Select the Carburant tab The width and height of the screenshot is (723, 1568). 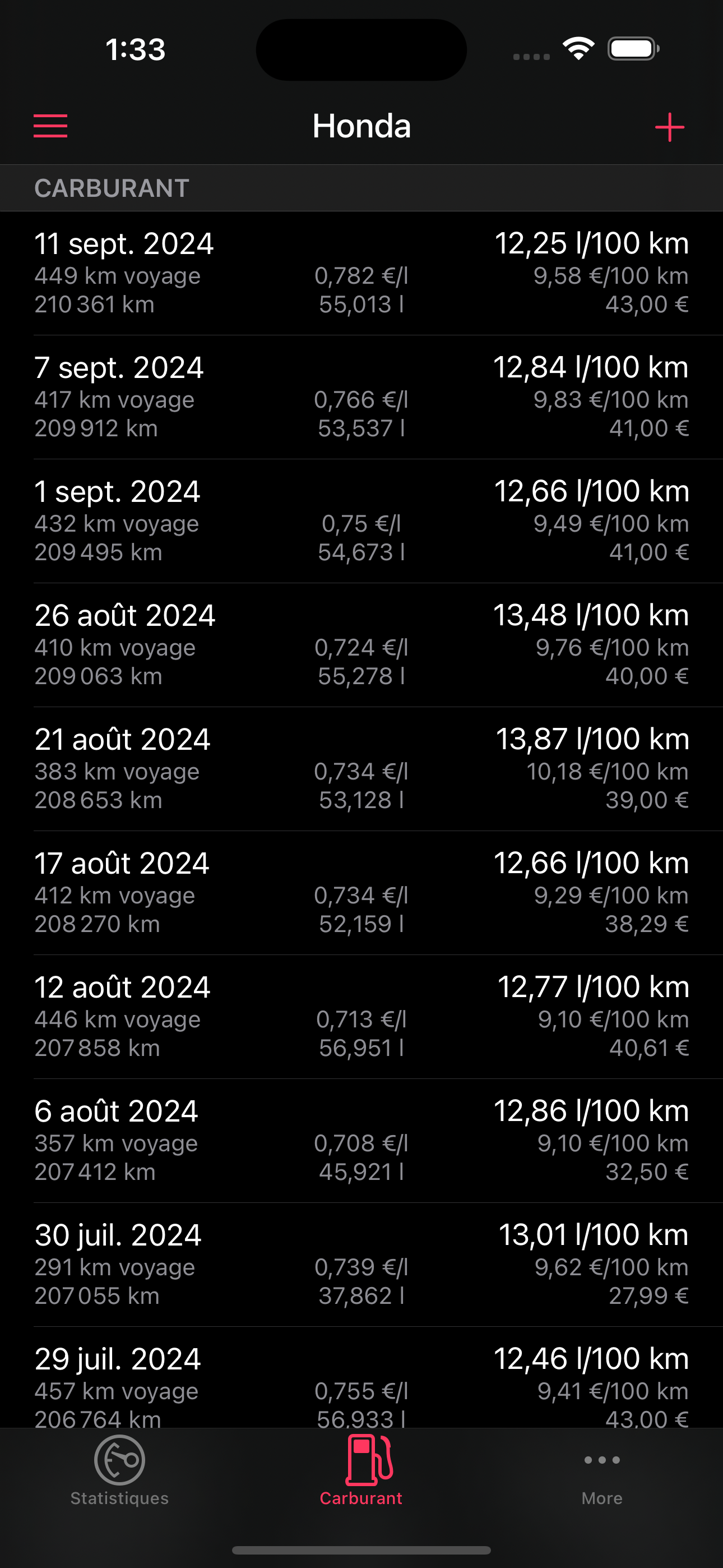[x=361, y=1470]
